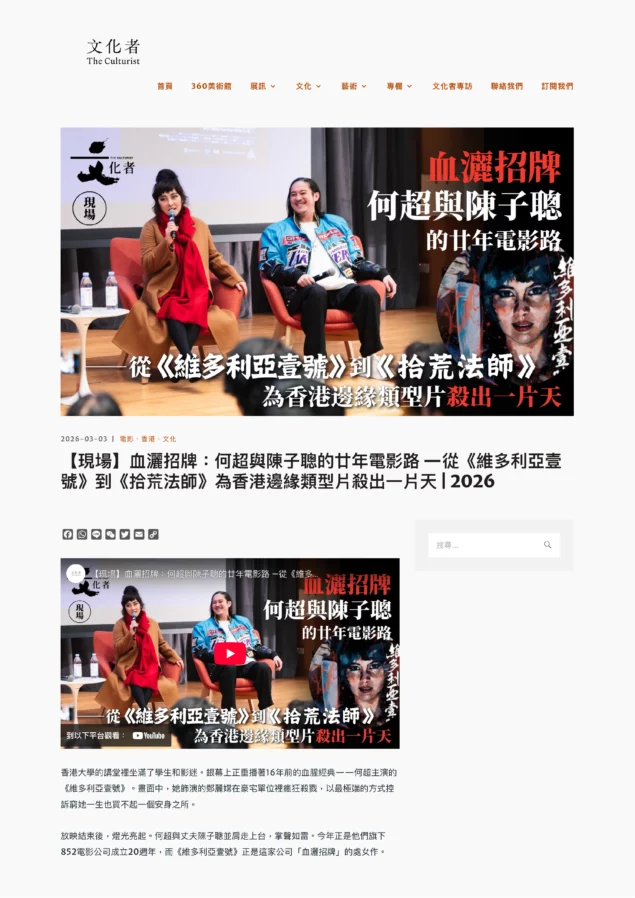Share the article on Twitter
The width and height of the screenshot is (635, 898).
(125, 534)
